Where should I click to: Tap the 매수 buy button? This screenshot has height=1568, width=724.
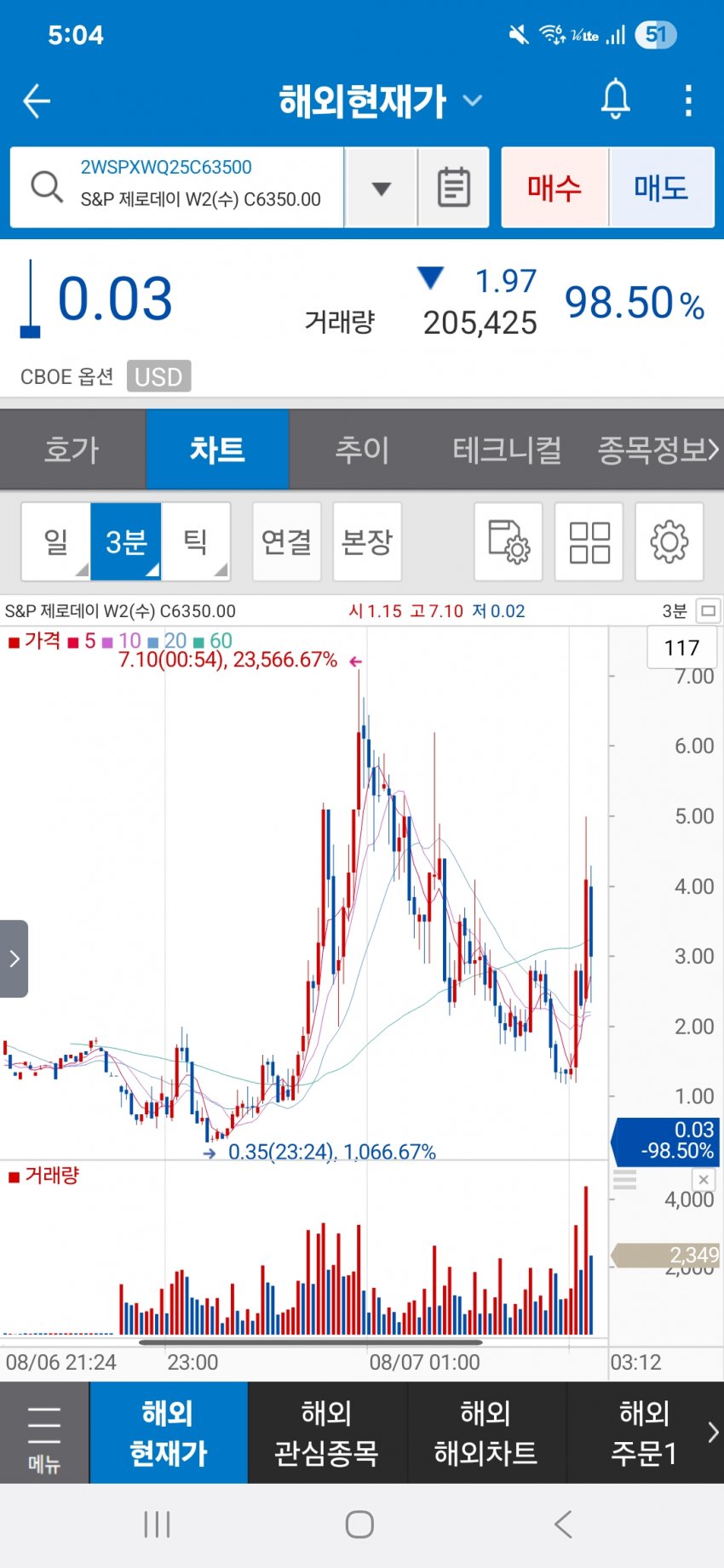click(x=554, y=187)
